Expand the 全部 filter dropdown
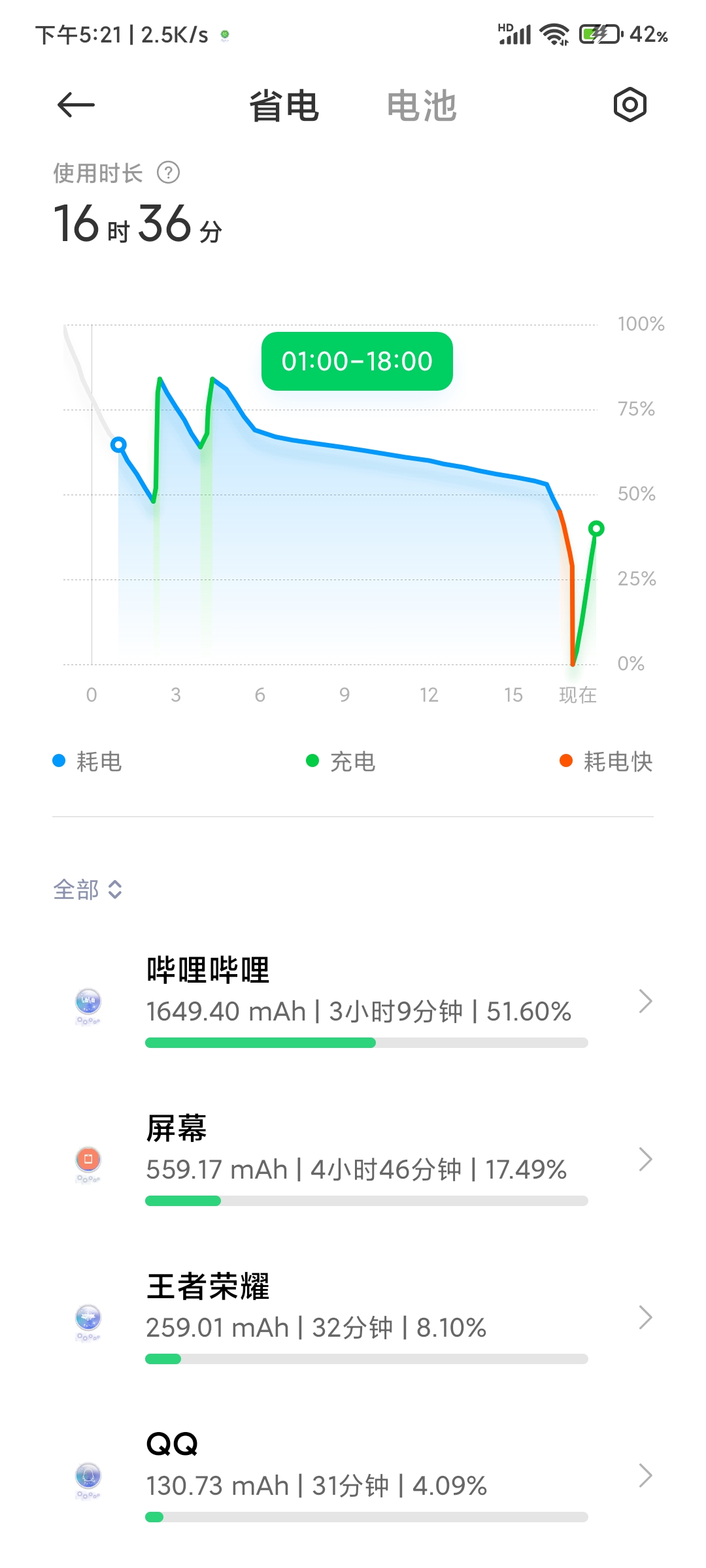This screenshot has height=1568, width=706. 88,889
